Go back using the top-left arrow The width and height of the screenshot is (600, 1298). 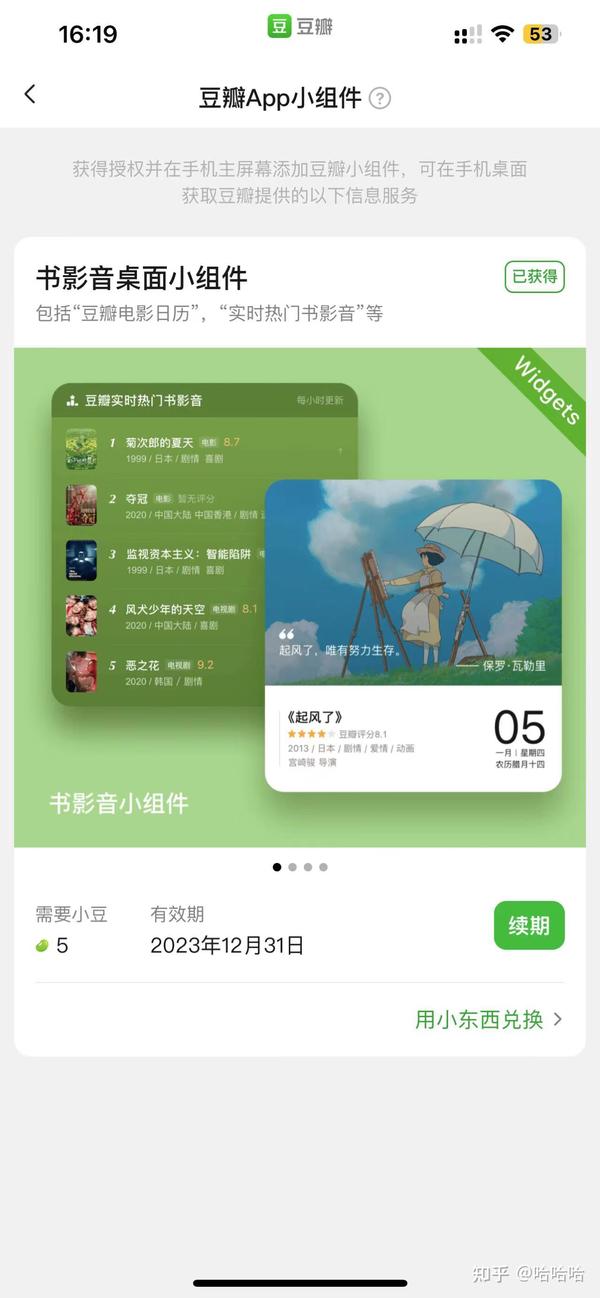(x=30, y=94)
